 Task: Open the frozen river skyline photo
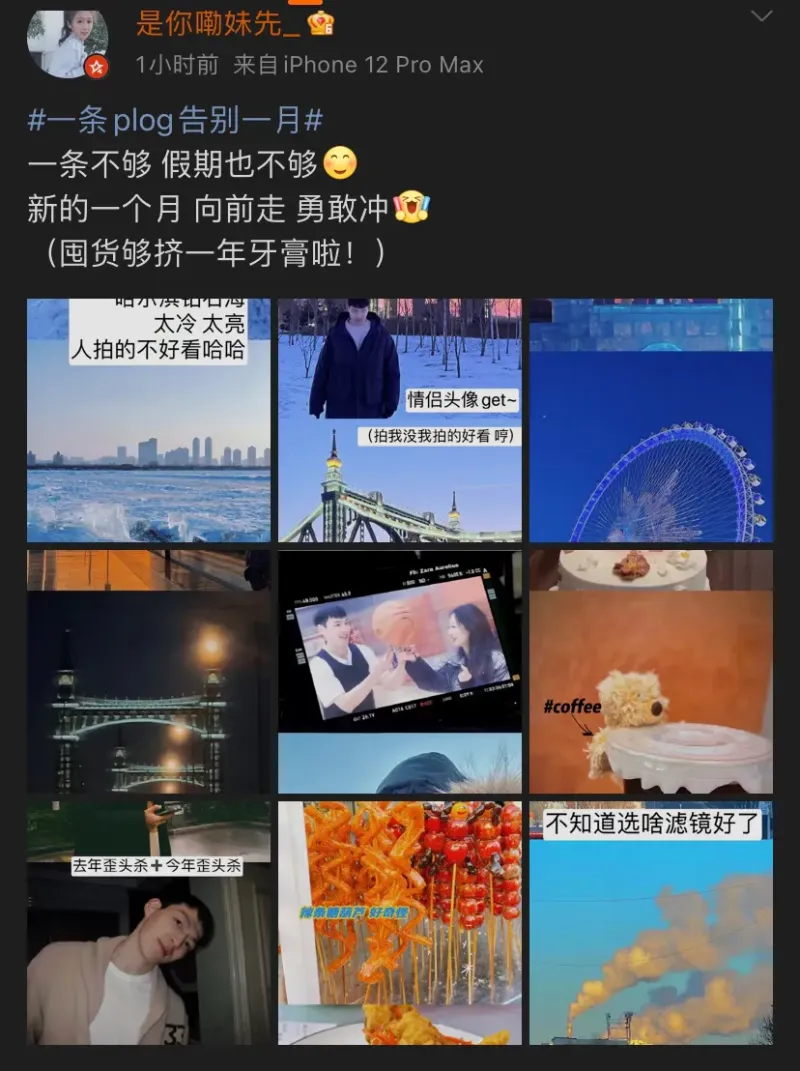click(149, 420)
